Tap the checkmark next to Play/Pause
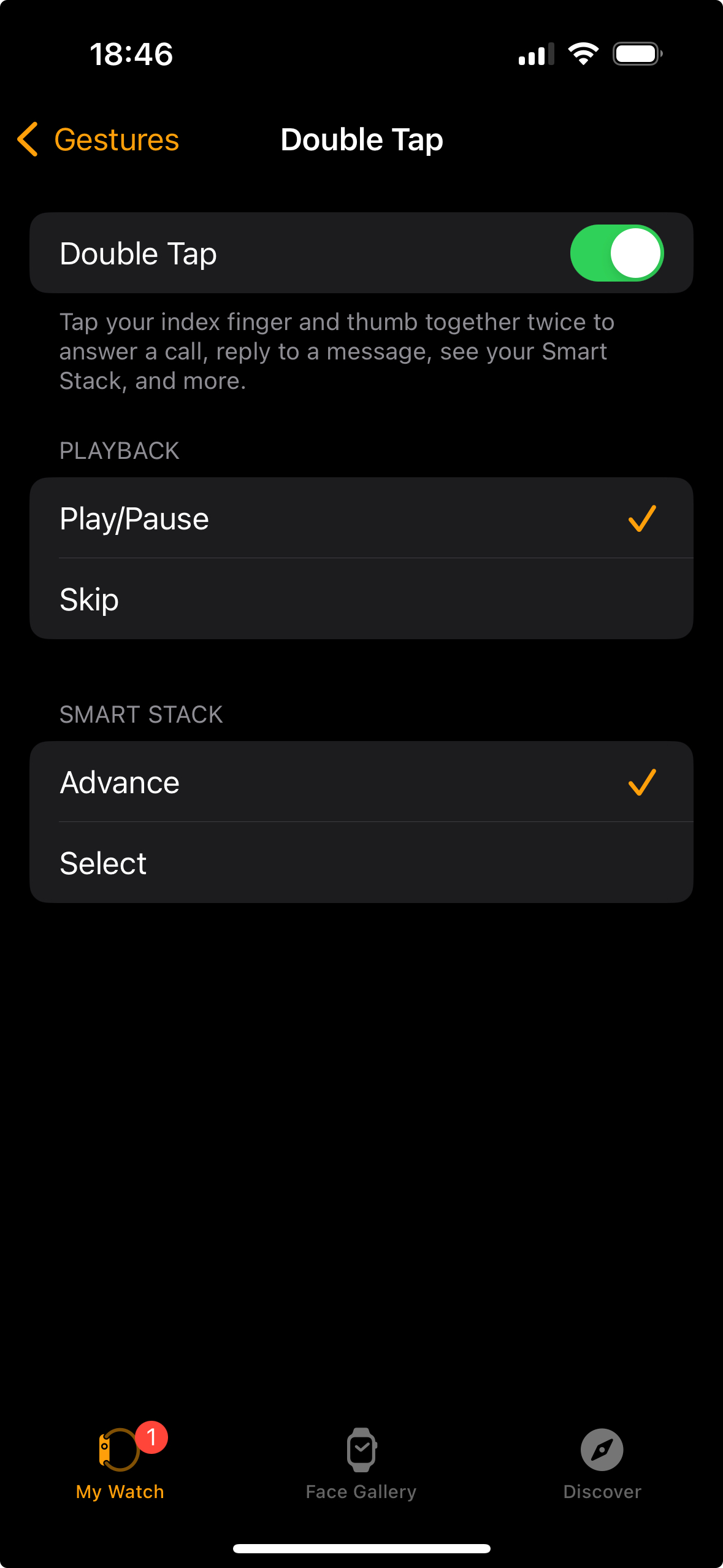Screen dimensions: 723x1568 641,518
